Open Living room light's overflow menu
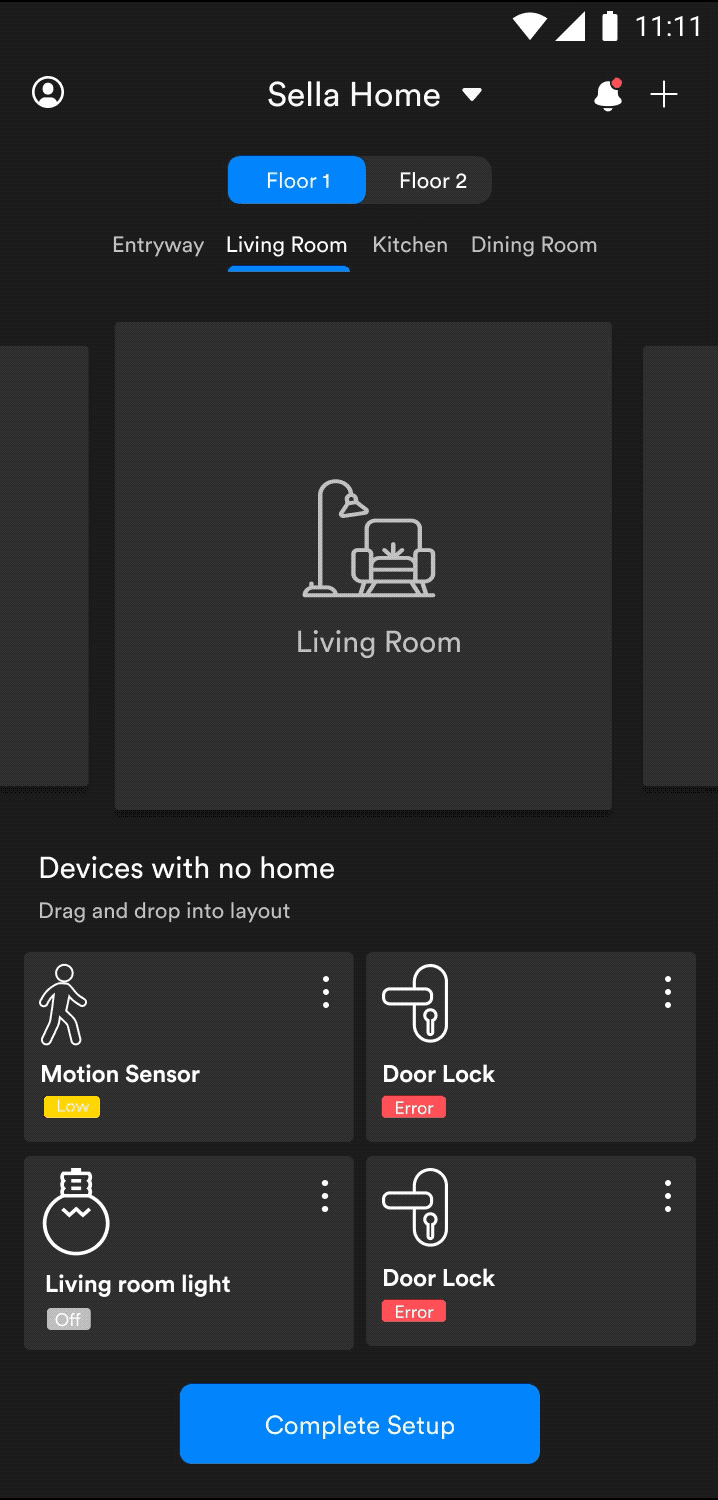Screen dimensions: 718x1500 coord(325,1196)
